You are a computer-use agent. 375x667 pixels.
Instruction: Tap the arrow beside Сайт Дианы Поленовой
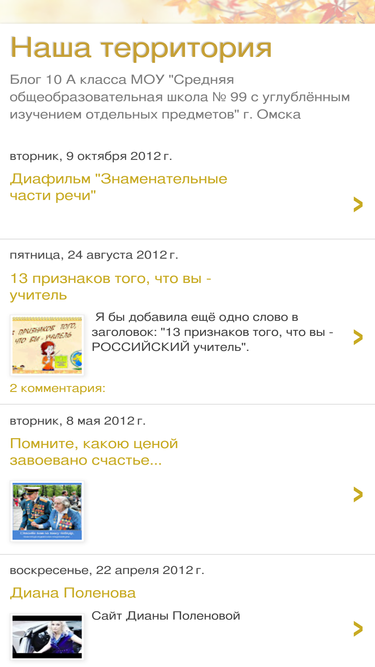tap(358, 628)
